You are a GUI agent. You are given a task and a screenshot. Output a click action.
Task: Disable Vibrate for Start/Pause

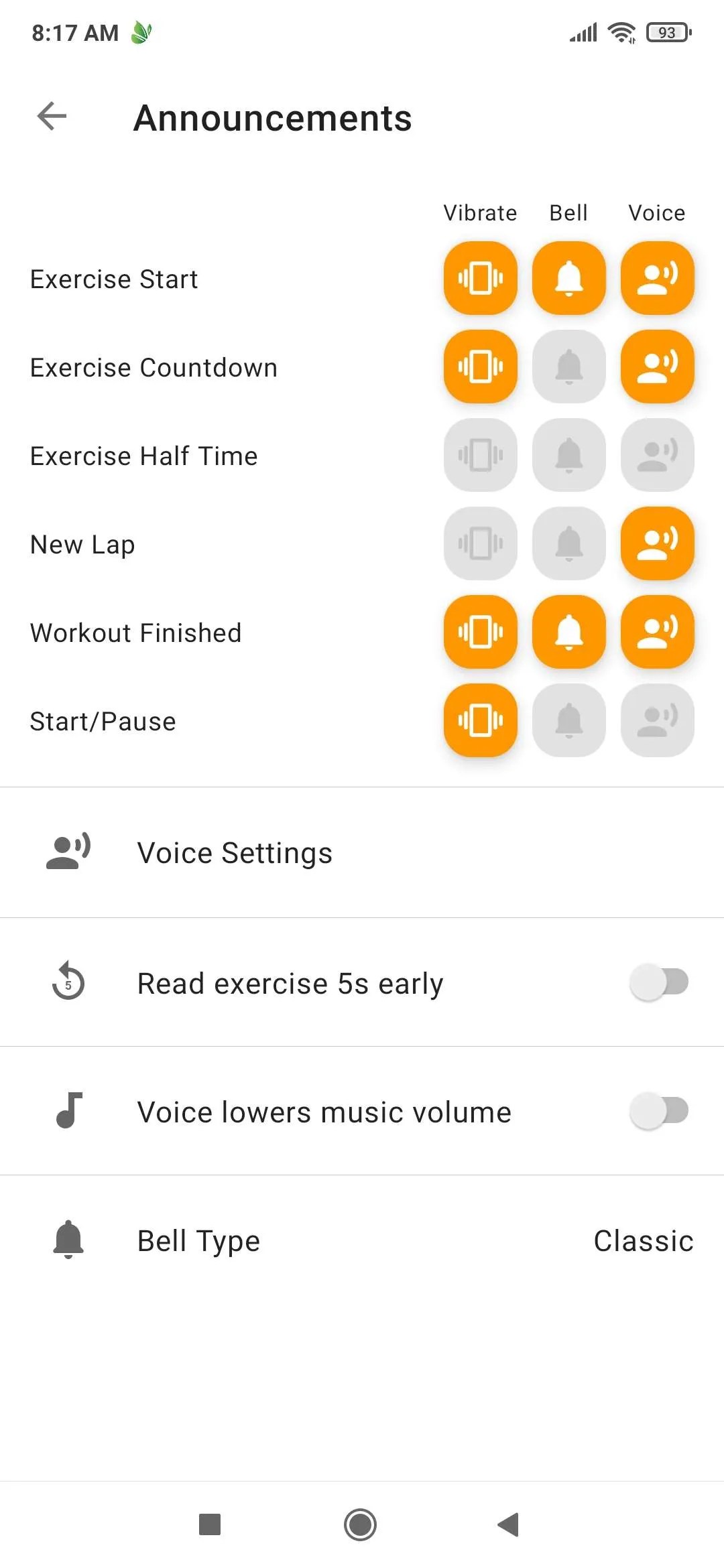[x=480, y=721]
